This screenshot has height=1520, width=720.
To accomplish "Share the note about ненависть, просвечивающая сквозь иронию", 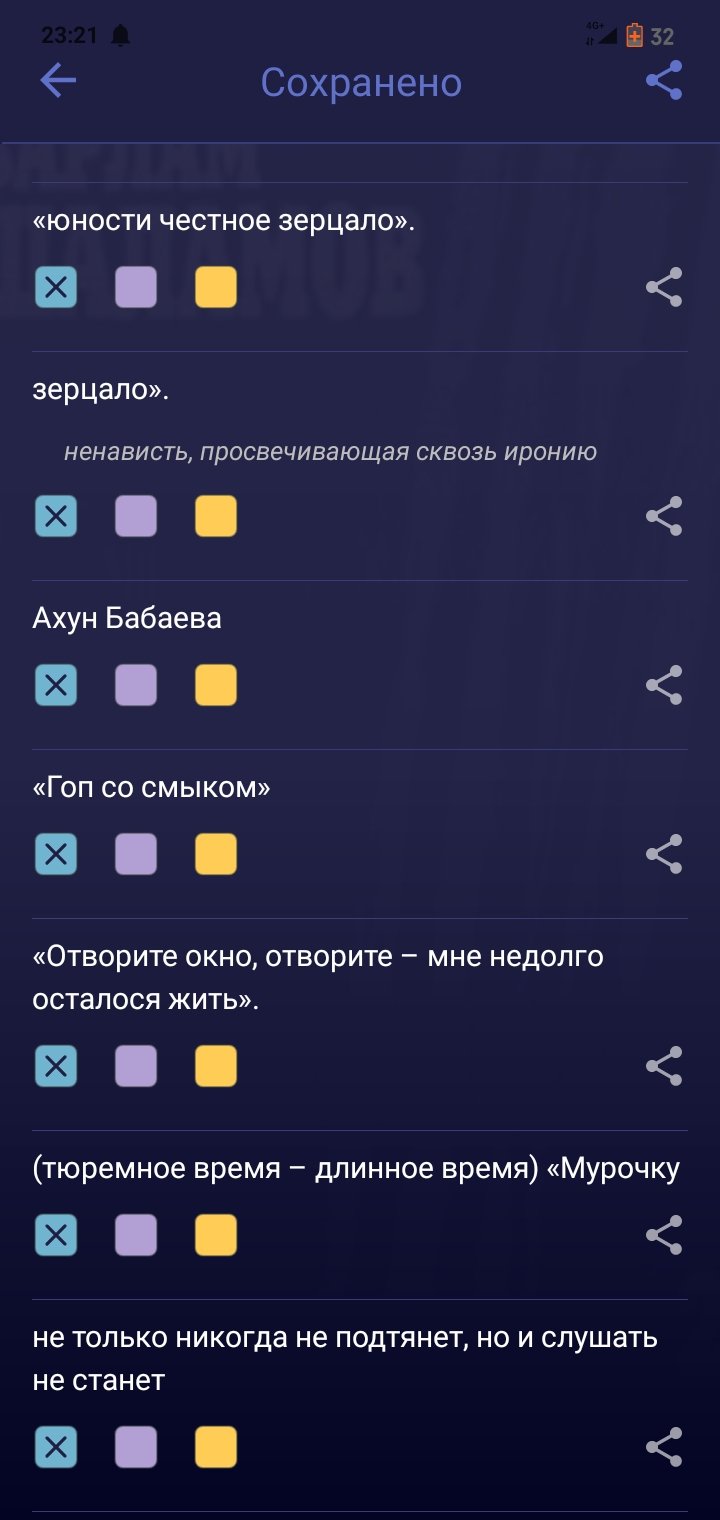I will 664,517.
